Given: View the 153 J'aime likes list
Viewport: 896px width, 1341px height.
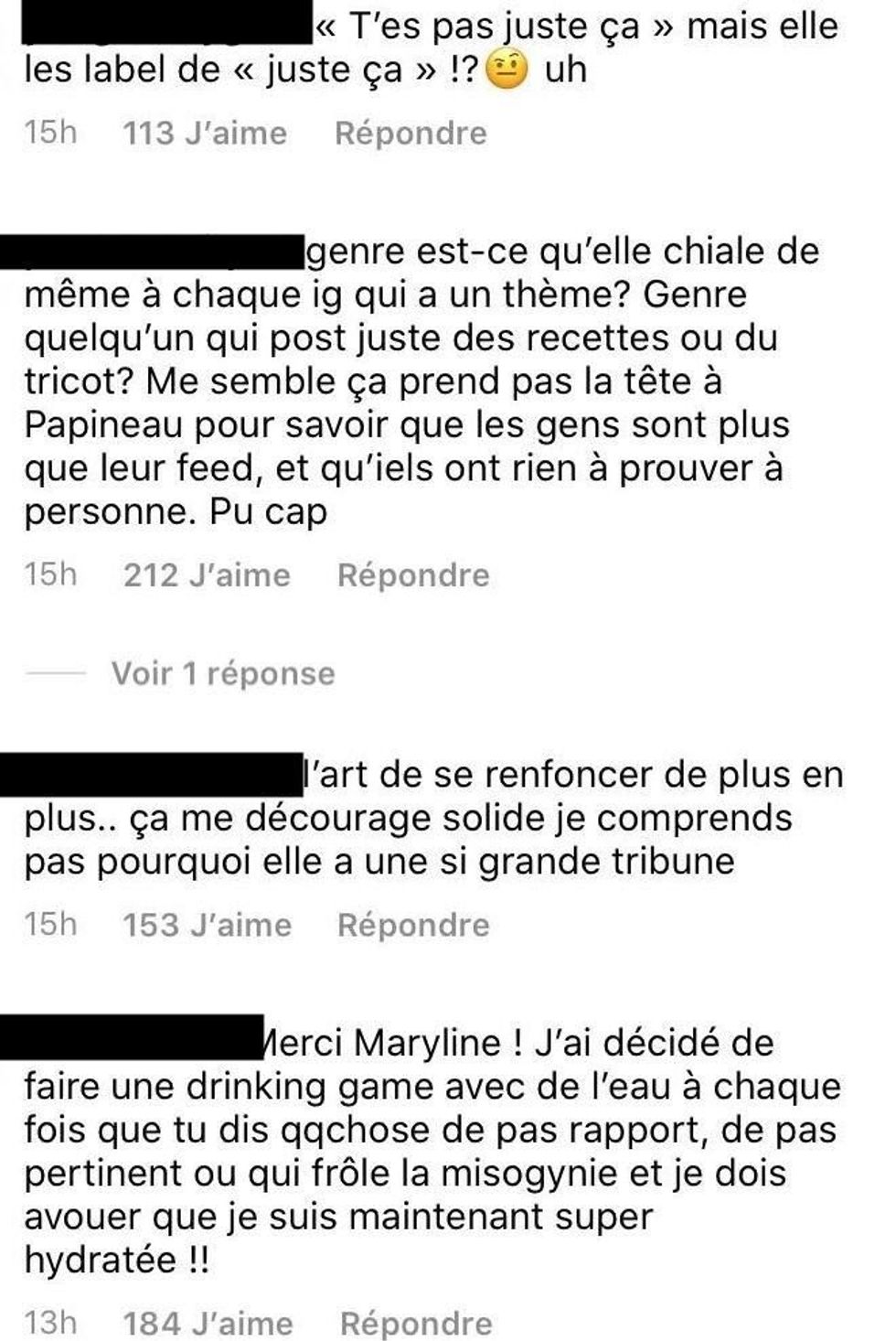Looking at the screenshot, I should [x=207, y=925].
